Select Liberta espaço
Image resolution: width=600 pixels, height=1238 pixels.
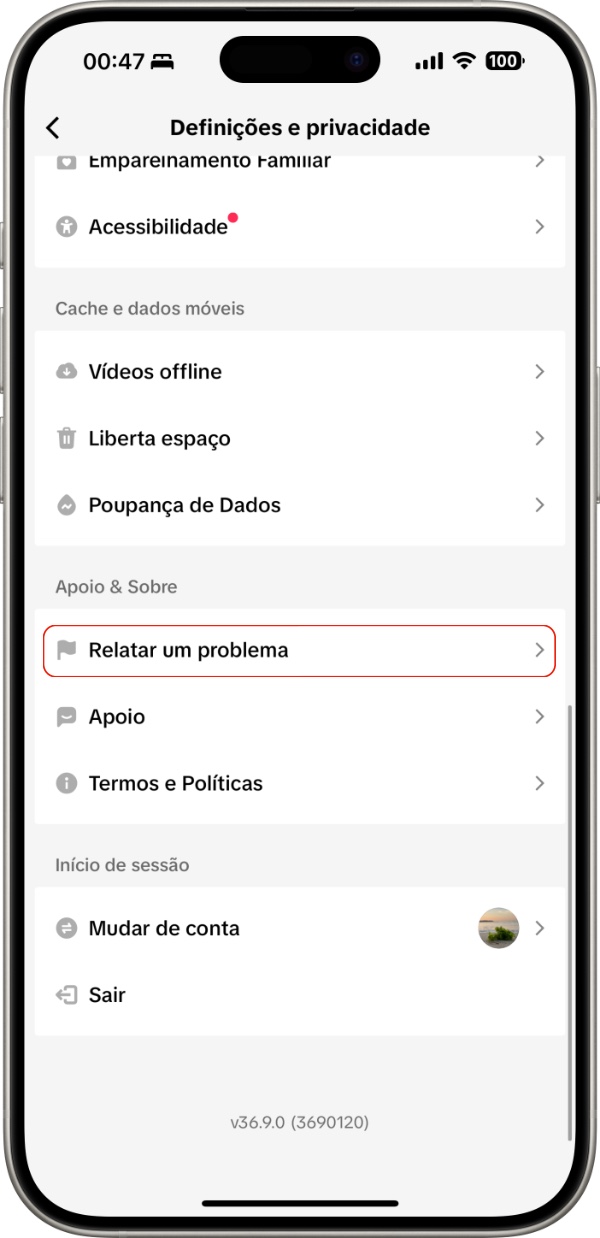point(300,438)
